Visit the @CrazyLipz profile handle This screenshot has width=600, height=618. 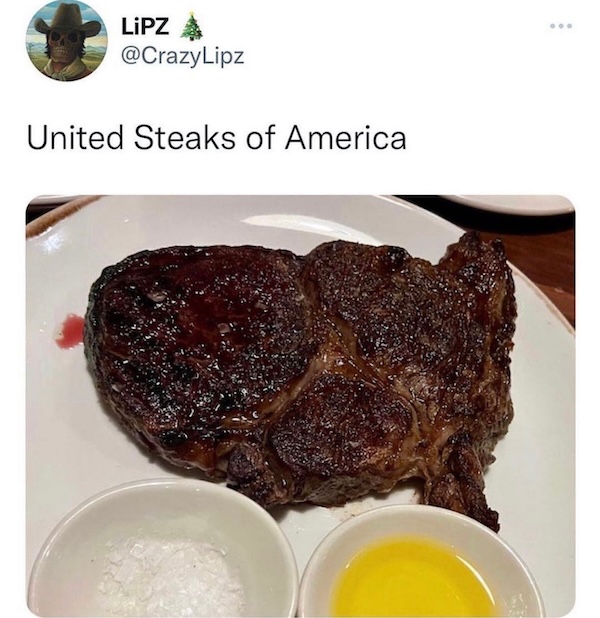pos(181,56)
